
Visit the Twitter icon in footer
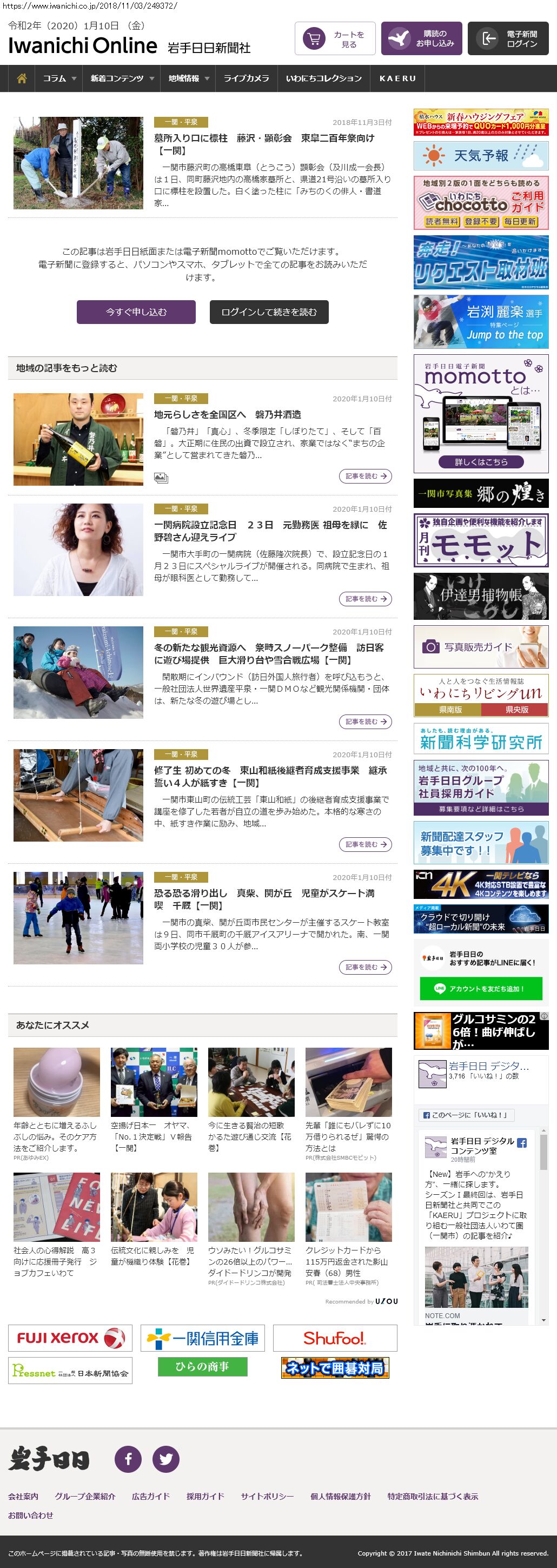[x=165, y=1458]
